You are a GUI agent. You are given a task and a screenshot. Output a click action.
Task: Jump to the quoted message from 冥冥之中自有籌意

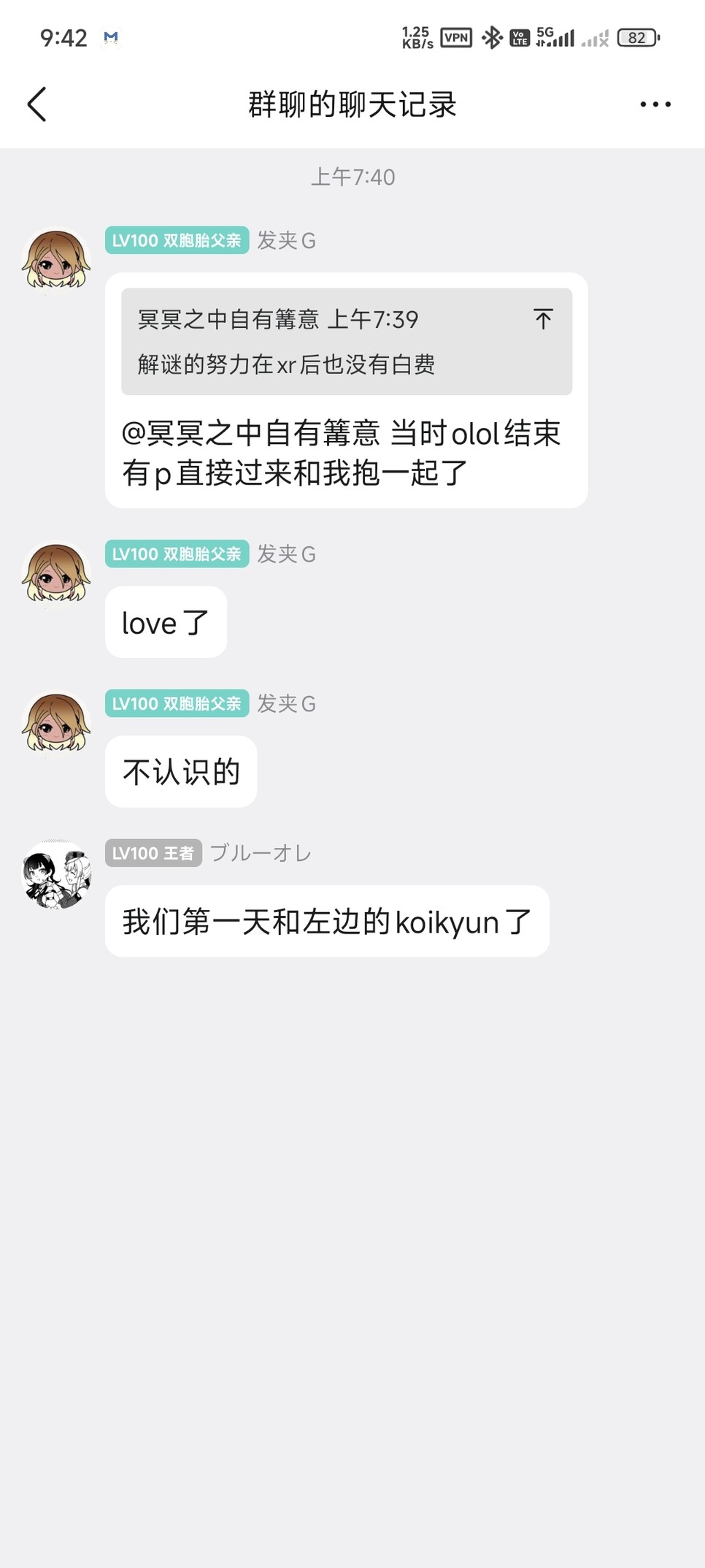(x=542, y=319)
